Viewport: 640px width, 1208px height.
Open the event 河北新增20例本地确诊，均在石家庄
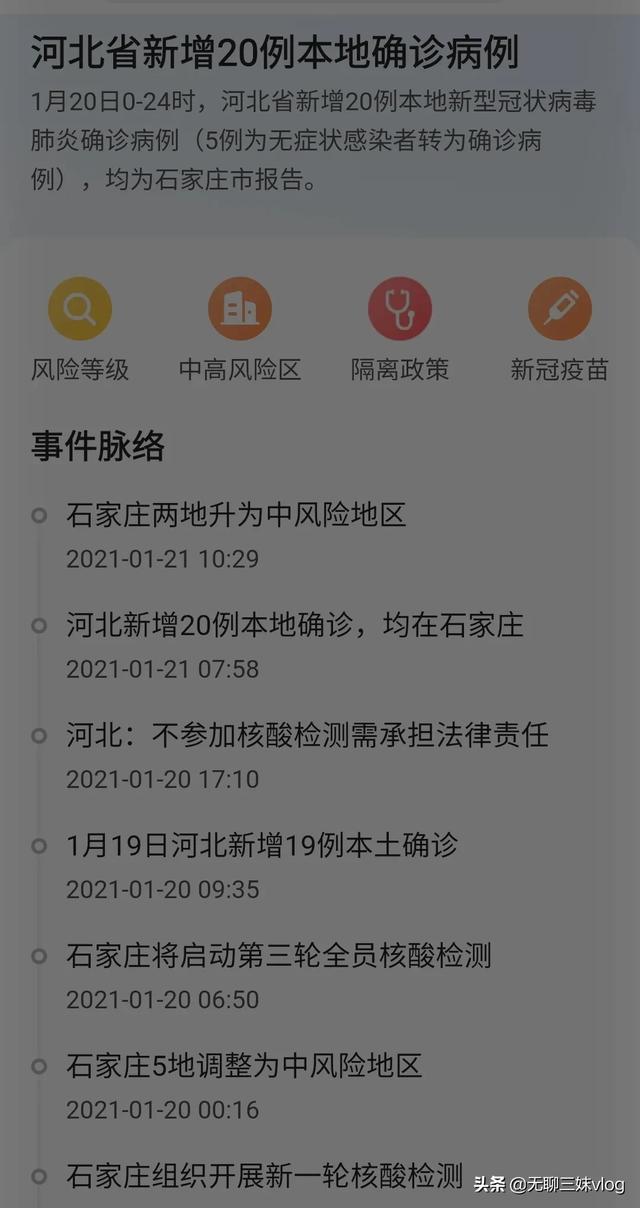pos(295,626)
